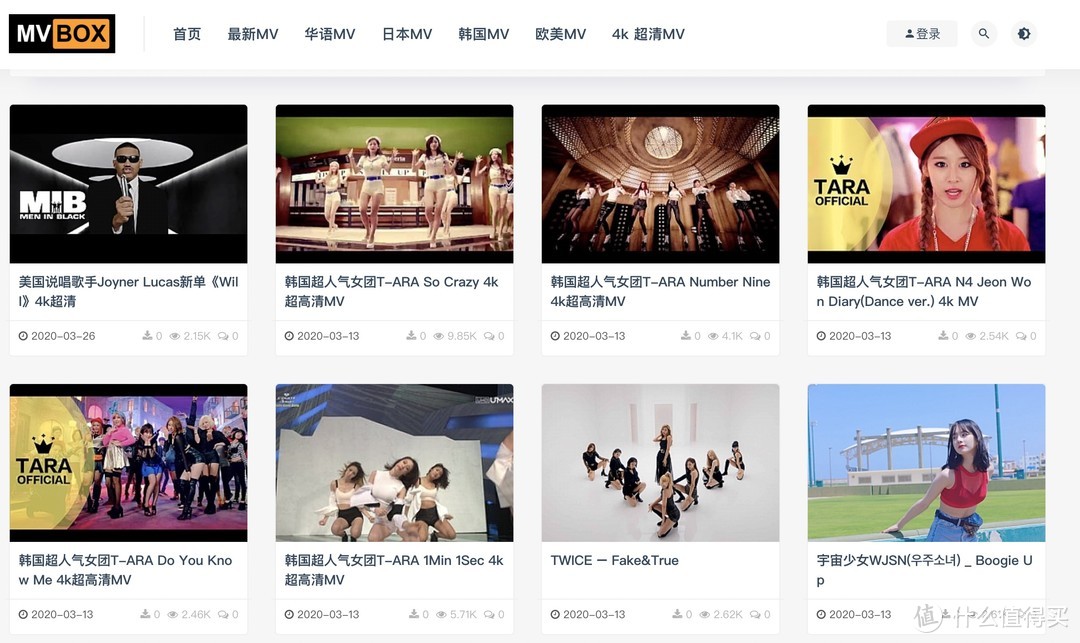Tap the MVBOX site logo
The width and height of the screenshot is (1080, 643).
pyautogui.click(x=62, y=34)
